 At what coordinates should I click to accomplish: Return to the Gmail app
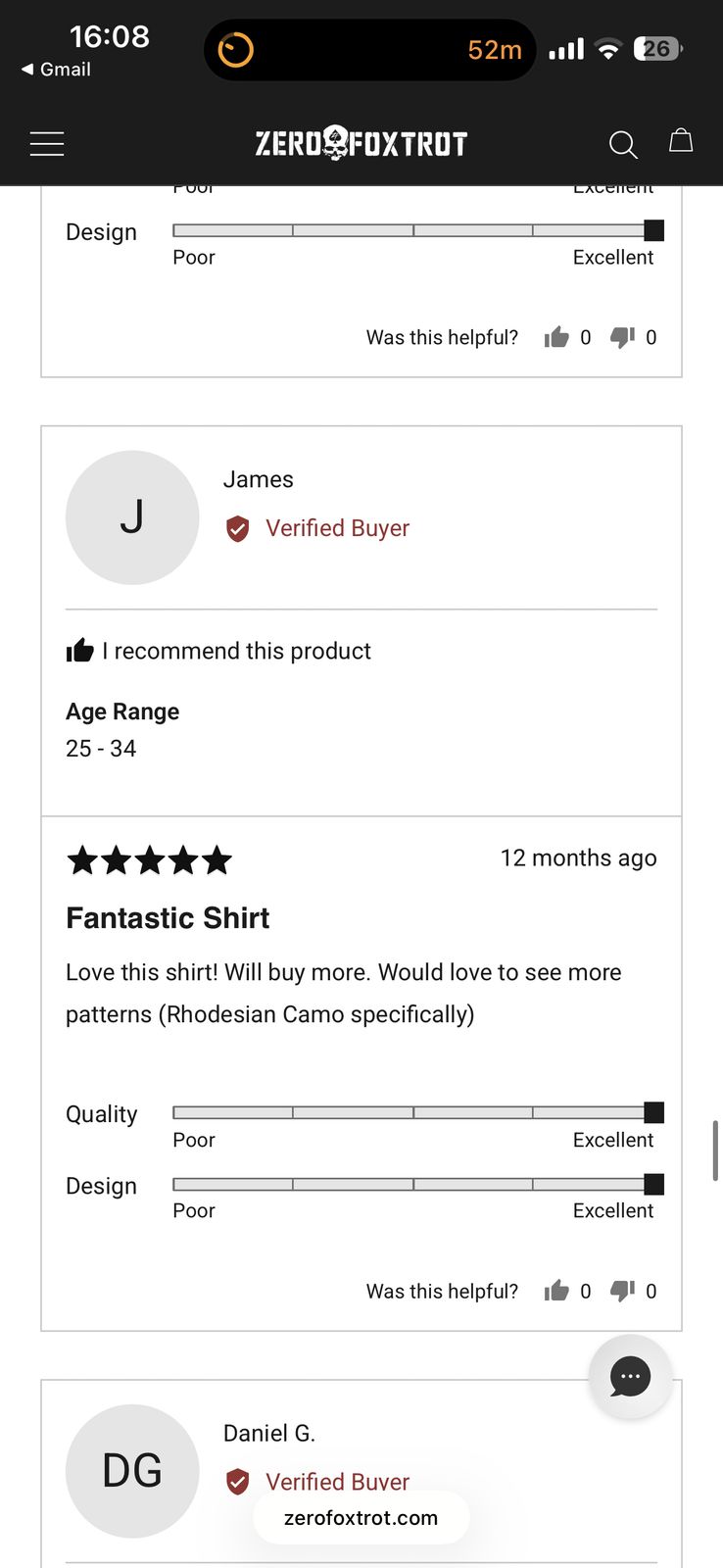tap(57, 70)
